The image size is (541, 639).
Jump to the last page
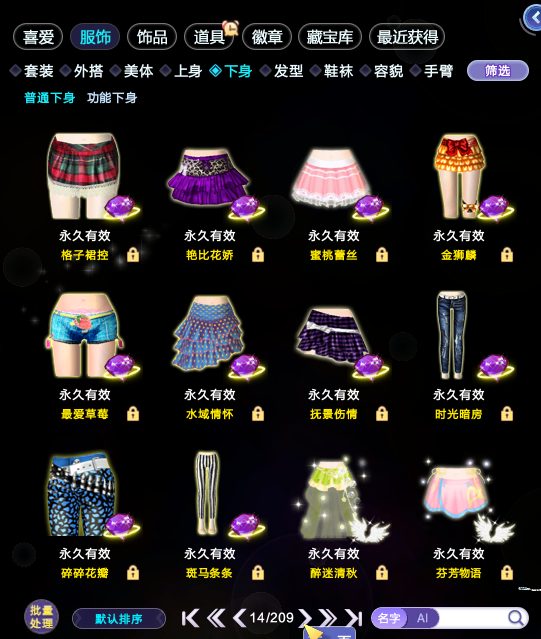pos(353,618)
